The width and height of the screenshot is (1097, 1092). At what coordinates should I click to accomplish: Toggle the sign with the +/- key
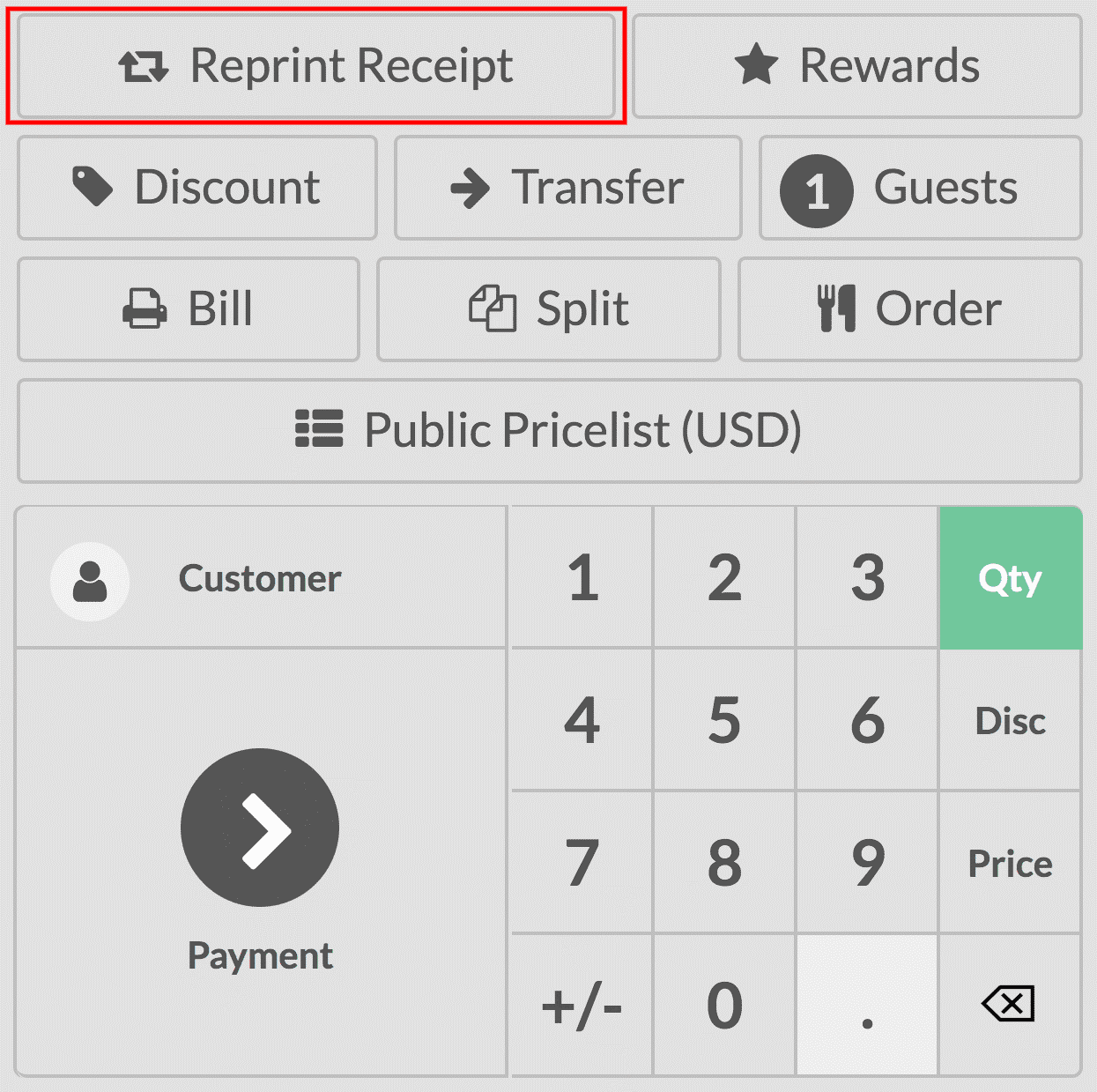pos(582,1006)
